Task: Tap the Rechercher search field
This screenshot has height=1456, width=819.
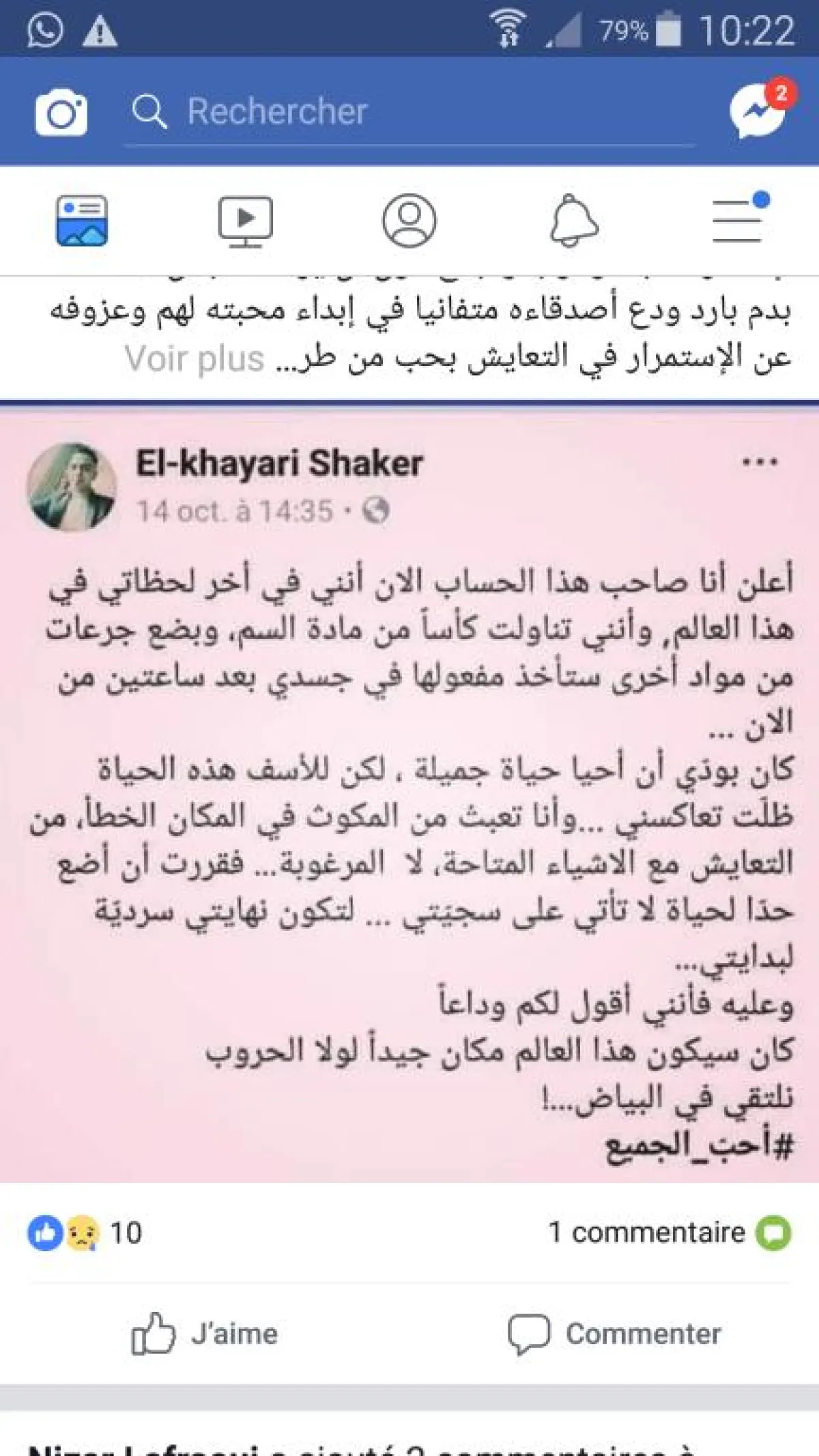Action: click(x=409, y=112)
